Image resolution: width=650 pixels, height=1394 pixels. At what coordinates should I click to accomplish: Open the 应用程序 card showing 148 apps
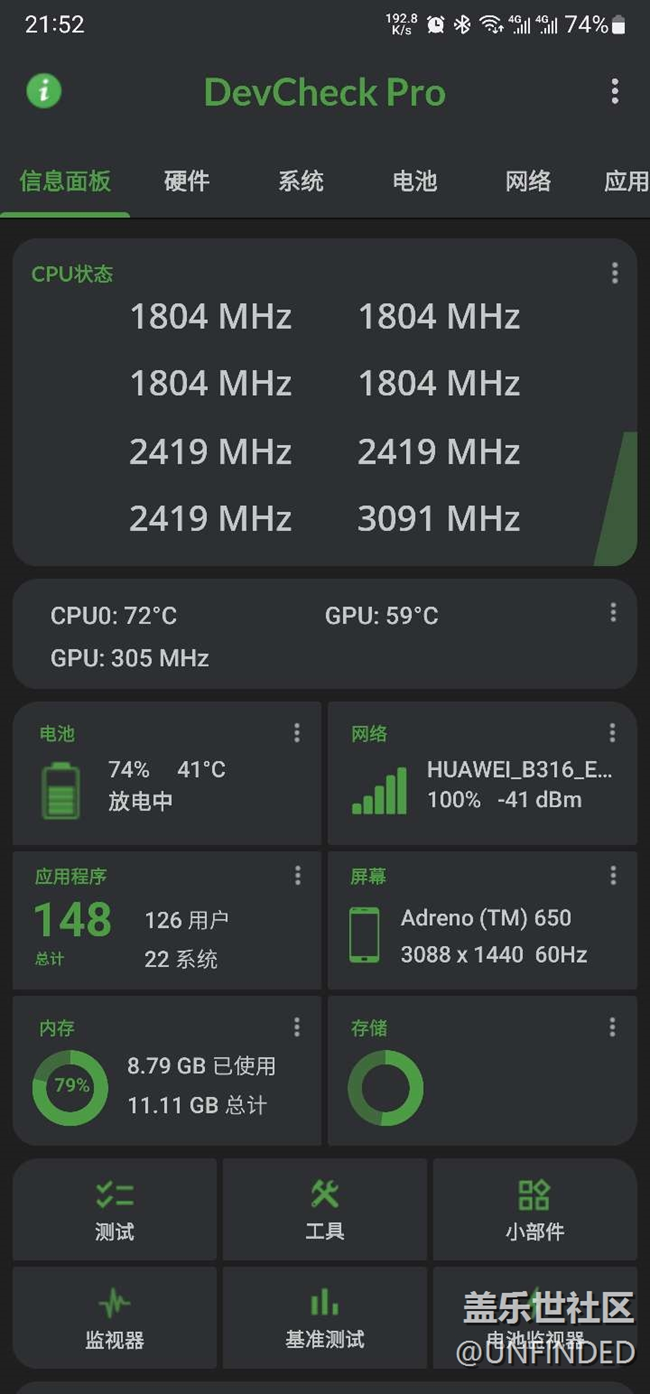coord(166,920)
